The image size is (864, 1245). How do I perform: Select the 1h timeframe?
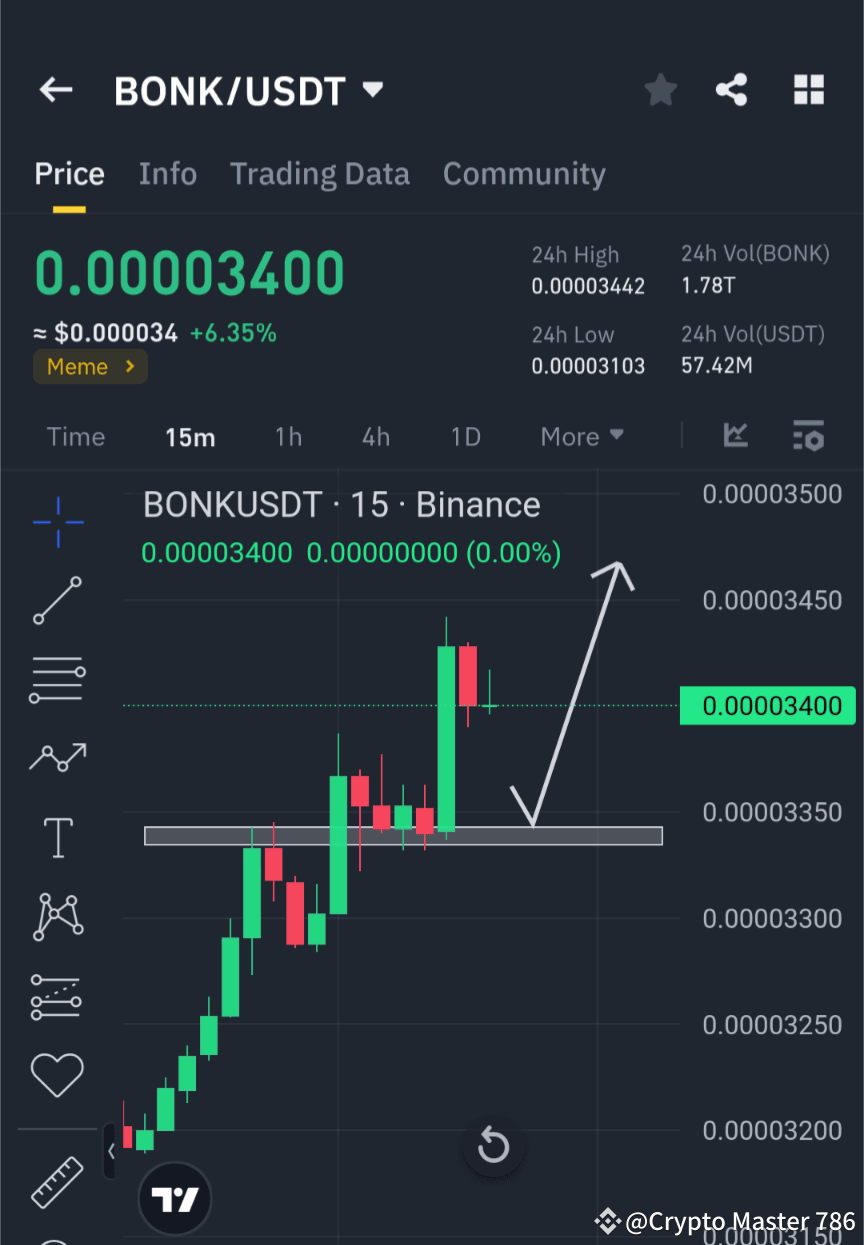click(288, 436)
